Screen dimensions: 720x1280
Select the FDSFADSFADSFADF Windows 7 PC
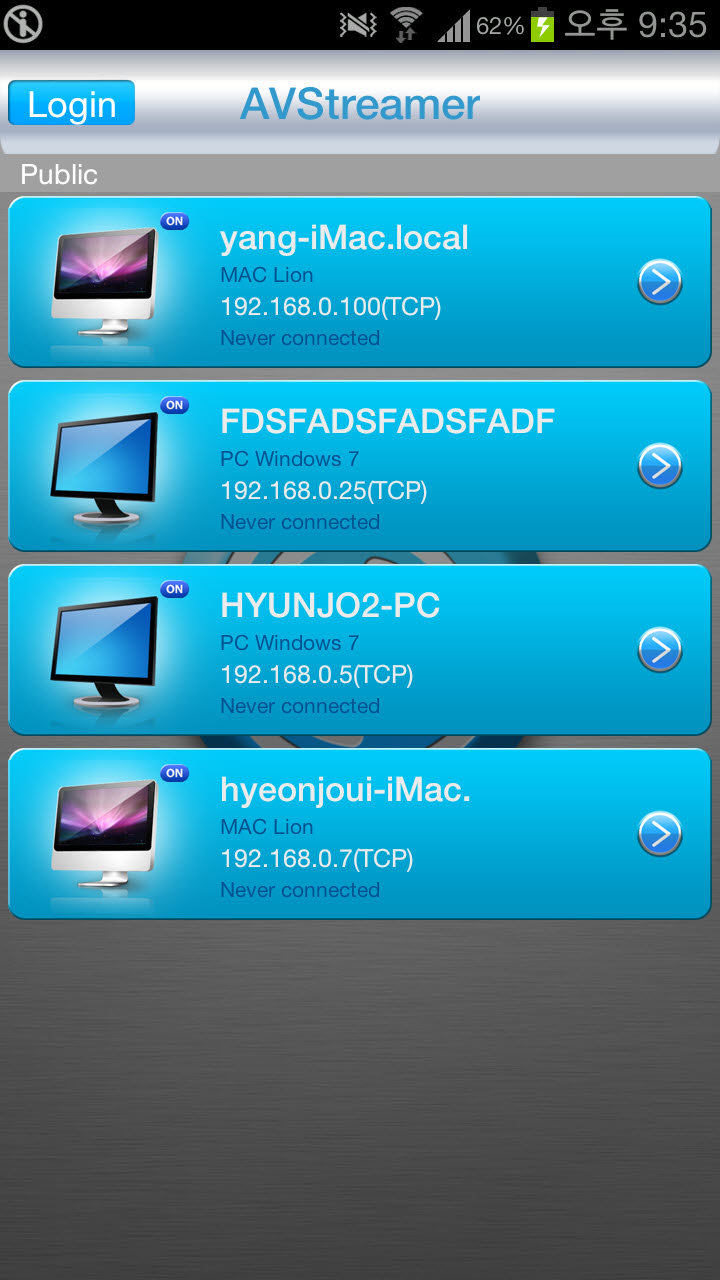point(360,467)
